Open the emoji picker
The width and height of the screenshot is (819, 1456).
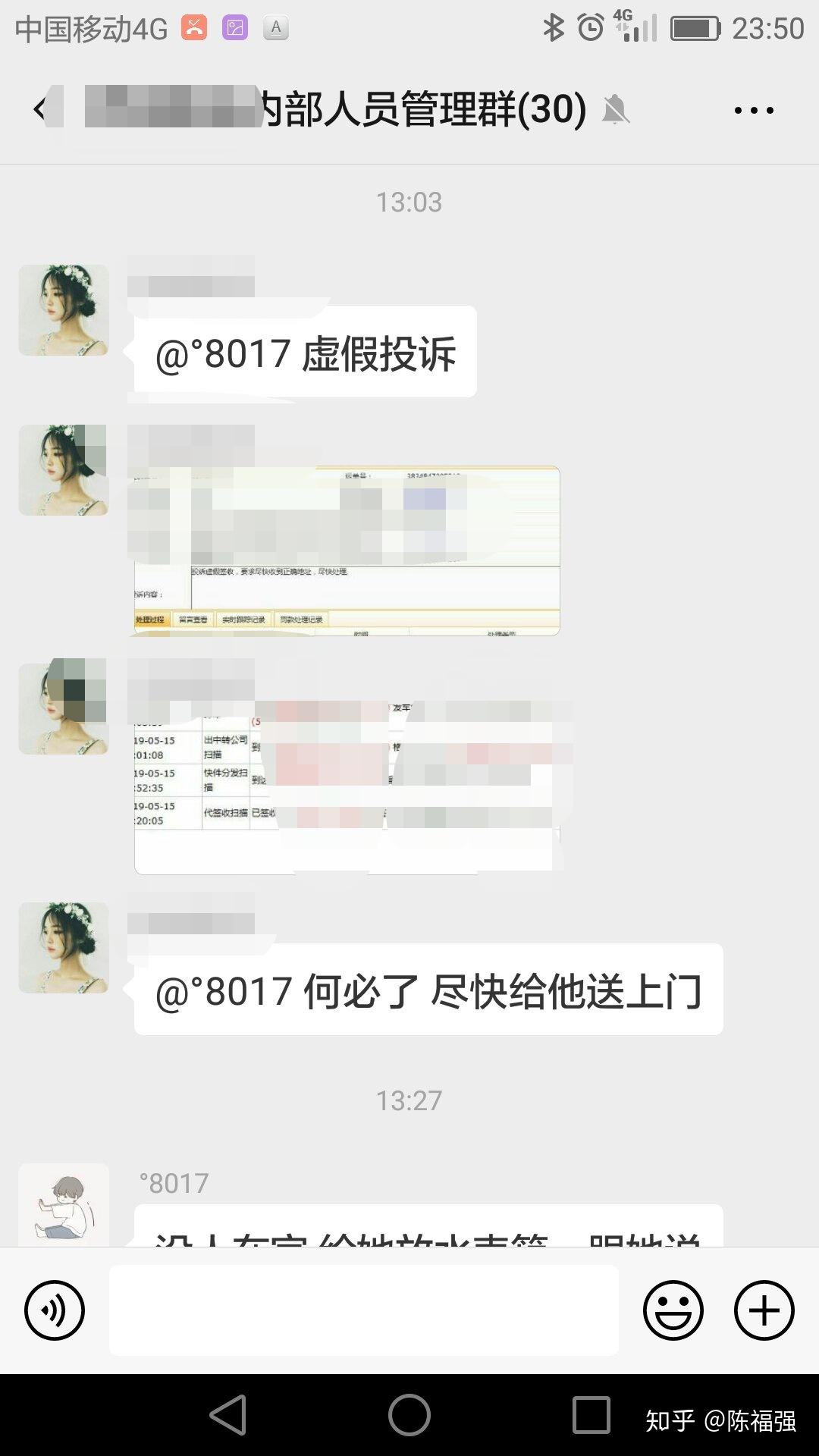click(x=673, y=1310)
